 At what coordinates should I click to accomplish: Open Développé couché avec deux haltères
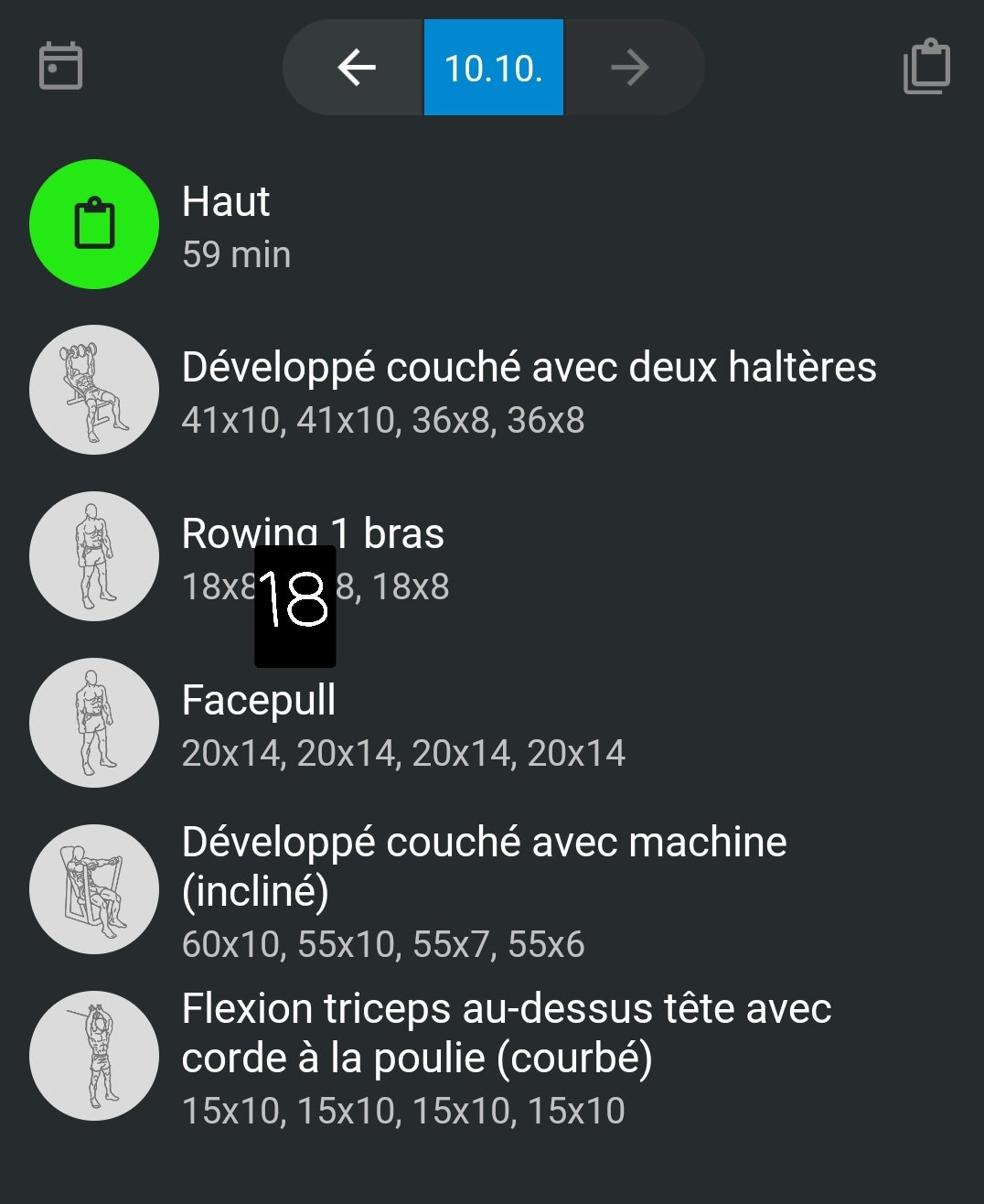click(529, 391)
